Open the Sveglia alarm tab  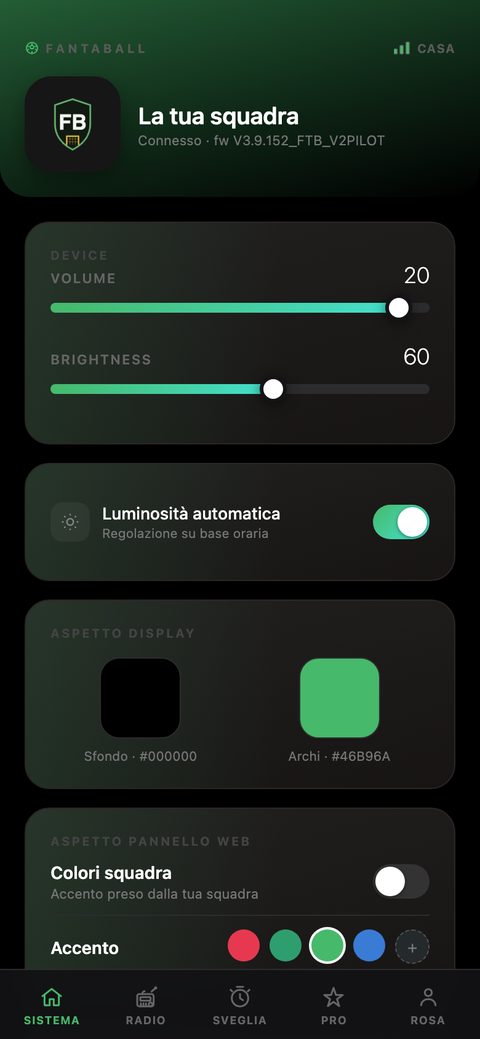pos(240,1005)
